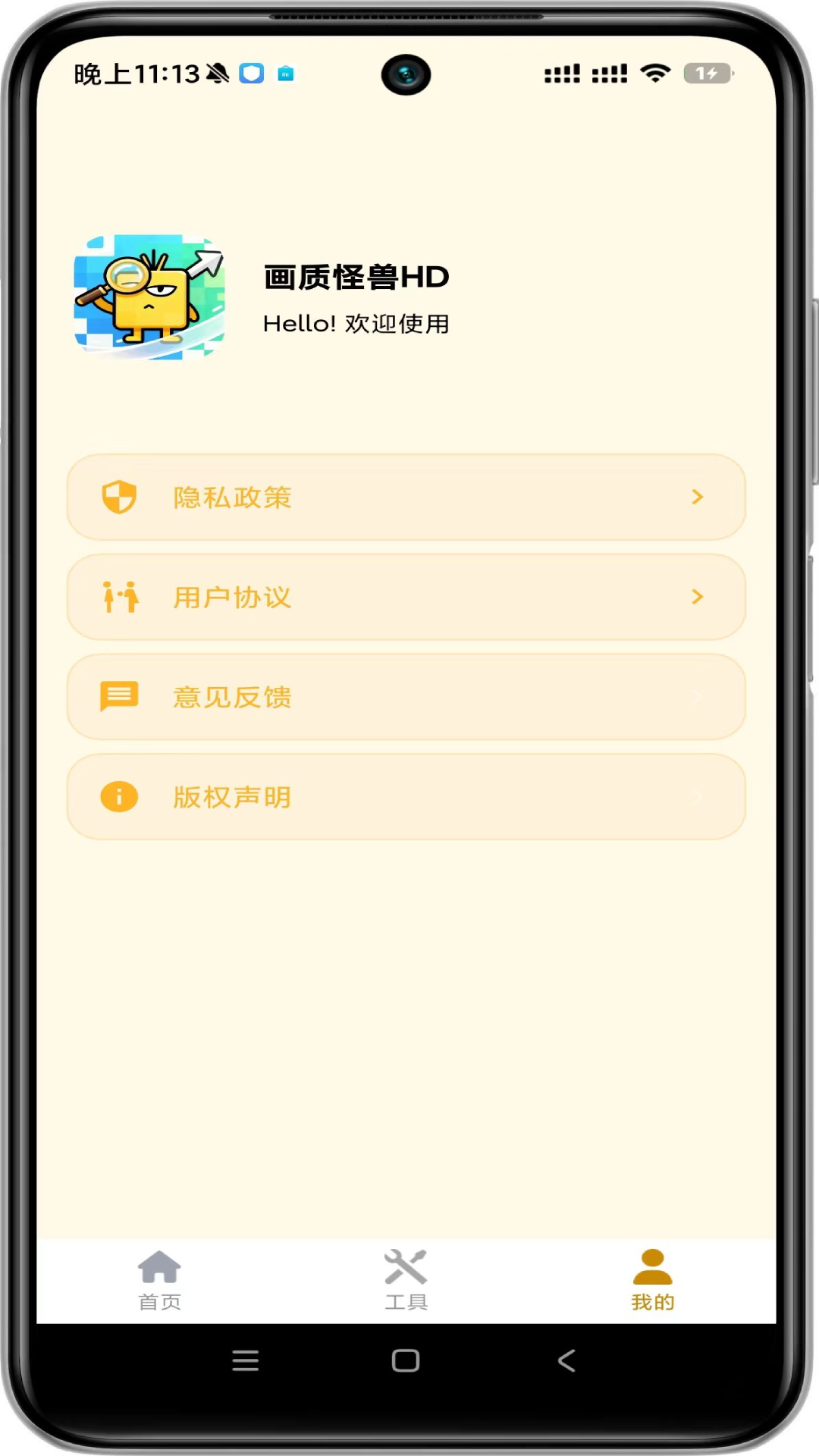
Task: Expand the 意见反馈 row via its chevron
Action: point(697,696)
